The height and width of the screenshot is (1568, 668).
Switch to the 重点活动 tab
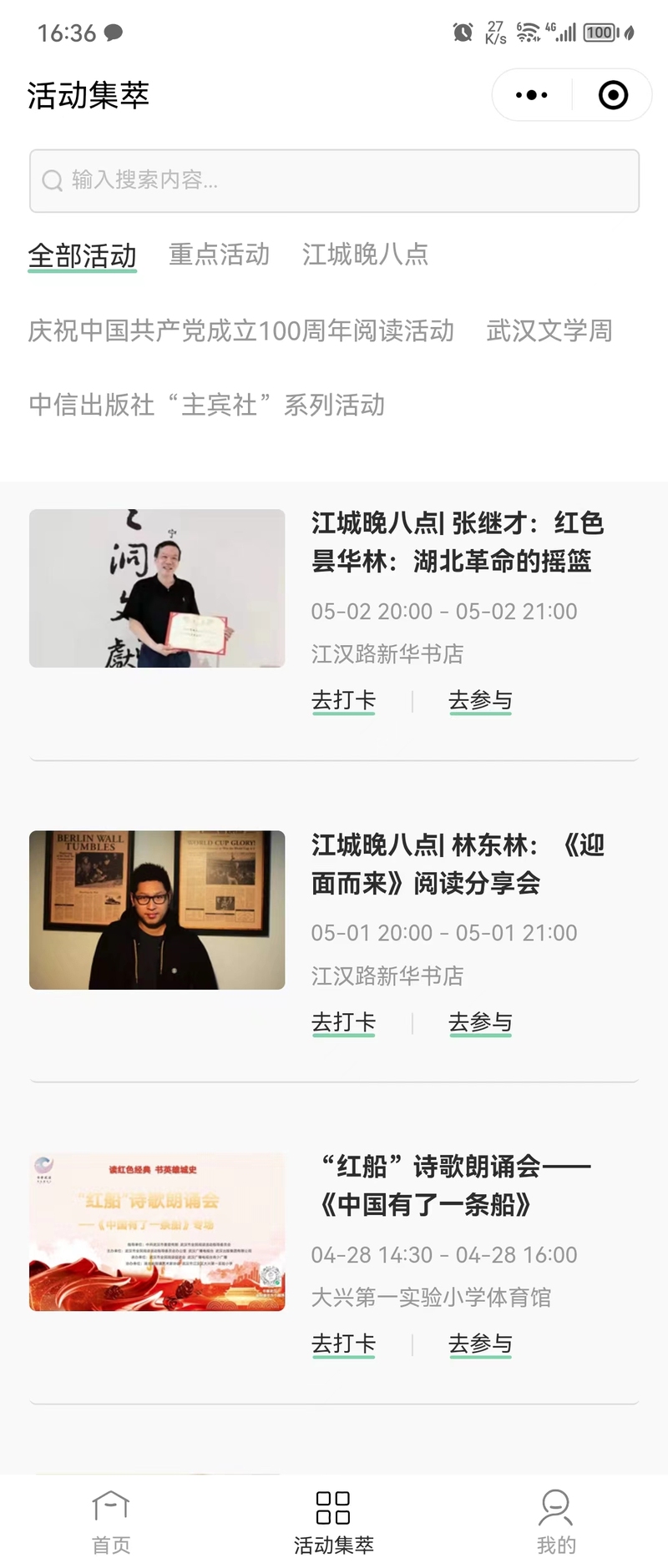click(219, 255)
